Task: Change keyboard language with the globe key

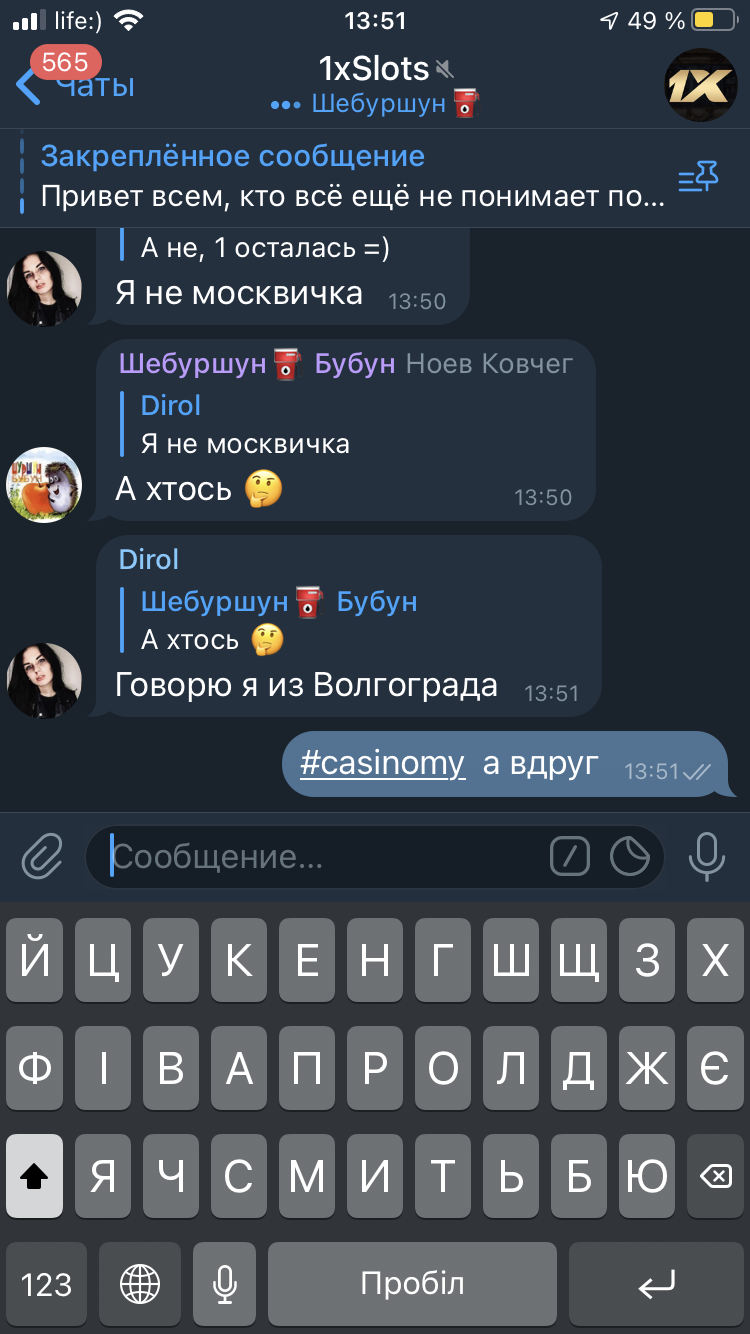Action: tap(139, 1284)
